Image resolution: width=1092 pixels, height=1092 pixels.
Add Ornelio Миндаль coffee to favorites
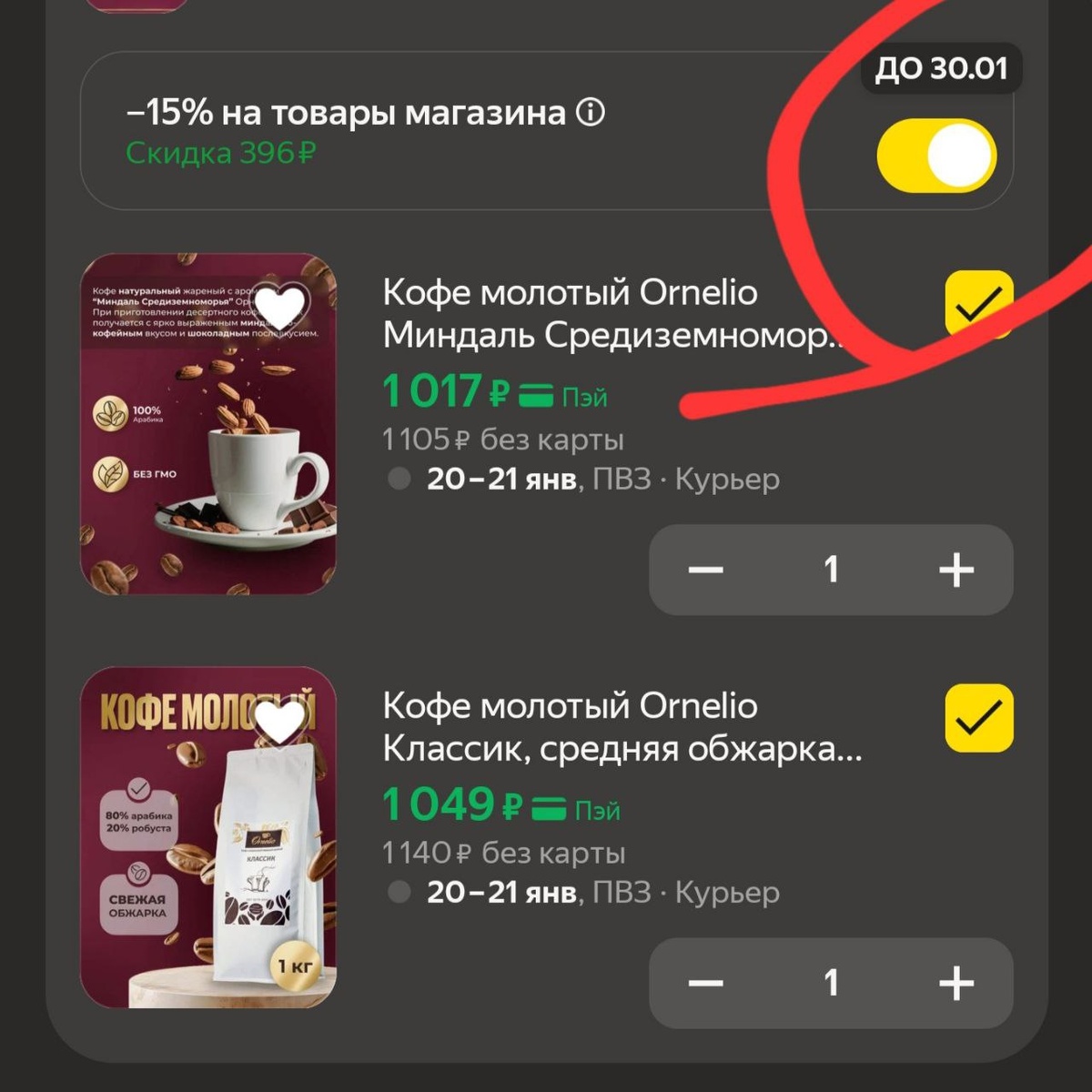(281, 309)
